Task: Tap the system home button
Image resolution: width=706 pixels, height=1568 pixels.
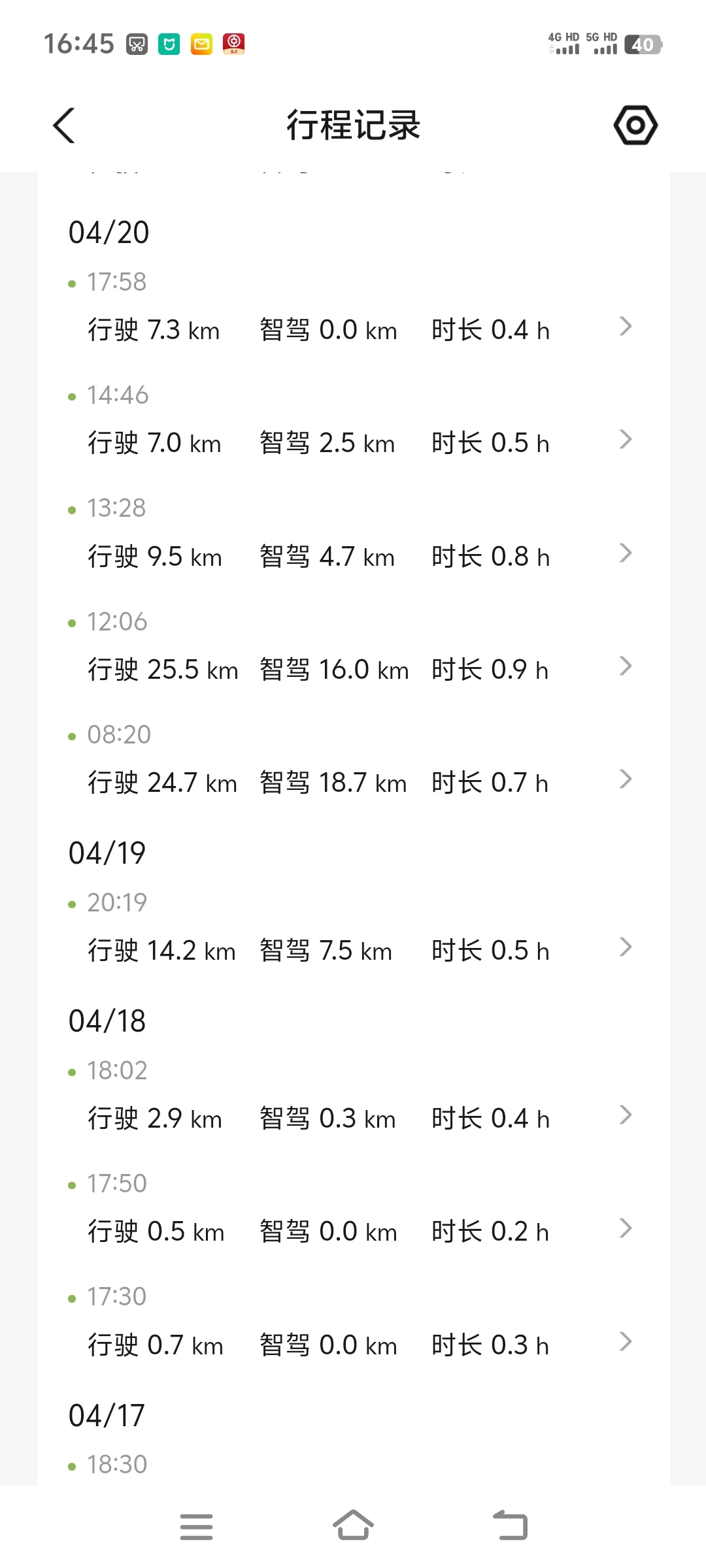Action: click(x=353, y=1526)
